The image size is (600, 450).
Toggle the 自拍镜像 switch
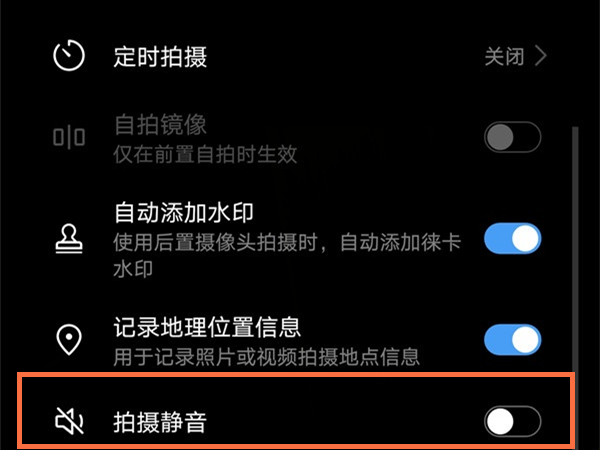click(x=512, y=137)
